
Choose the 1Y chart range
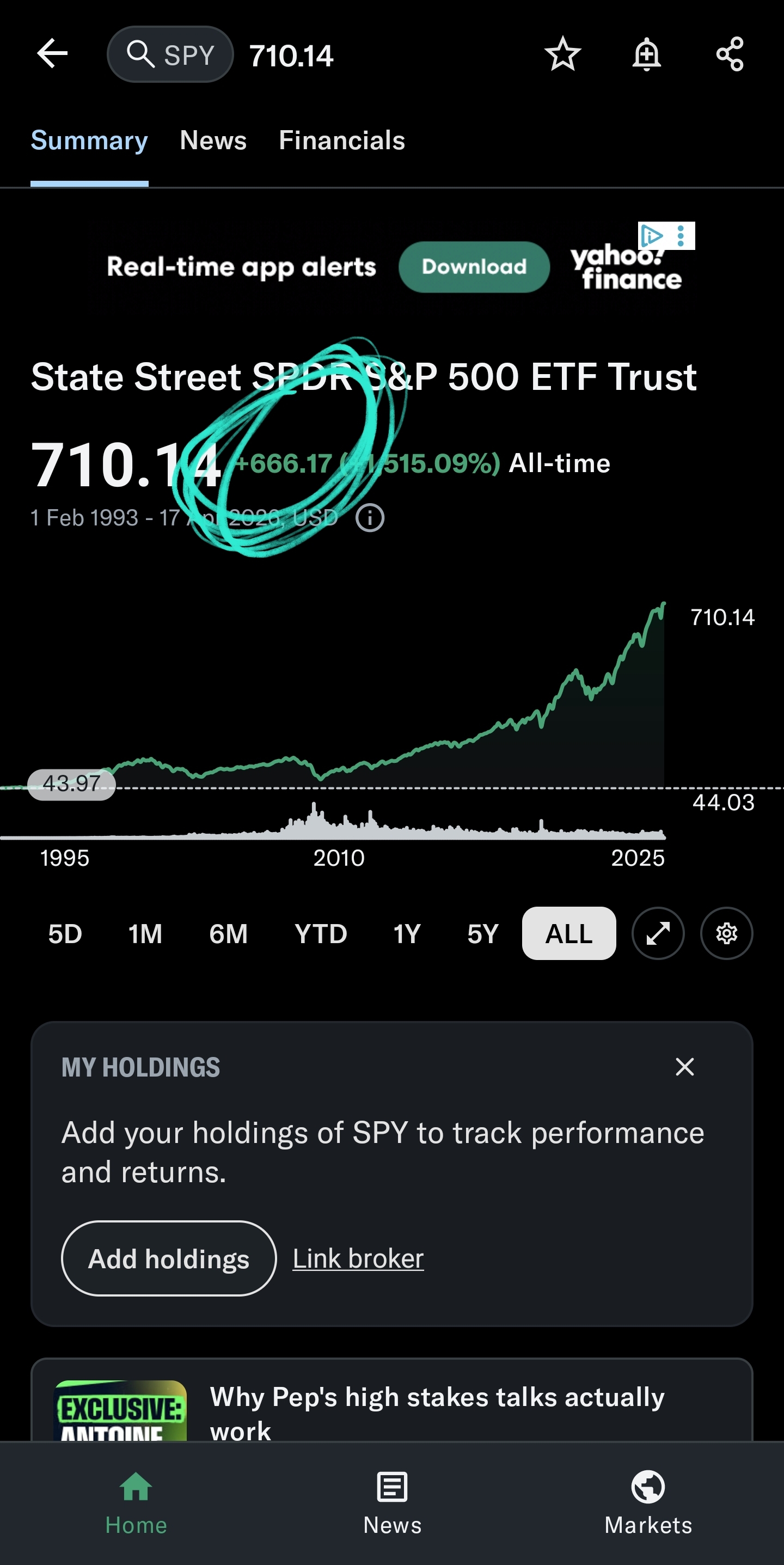(407, 934)
